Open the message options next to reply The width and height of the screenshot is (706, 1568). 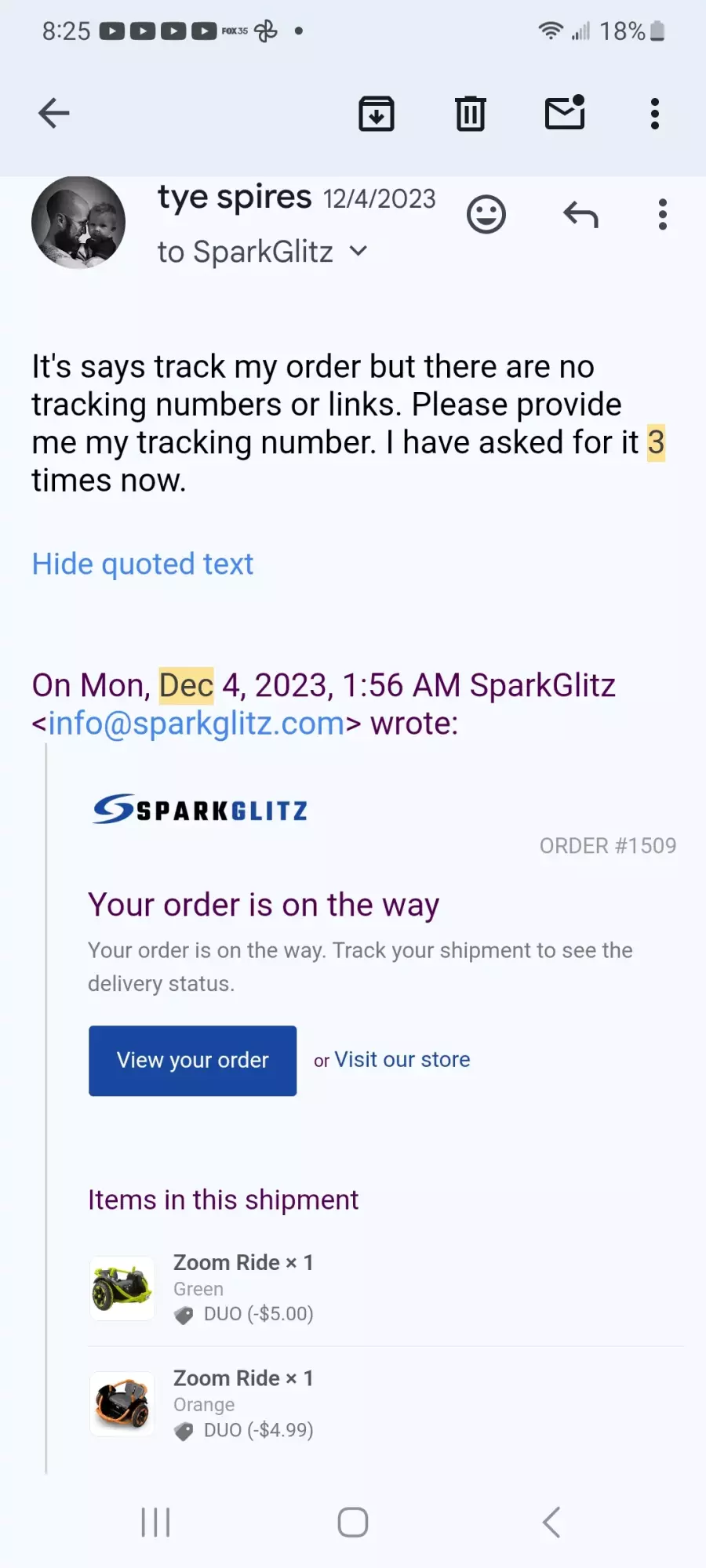click(663, 214)
